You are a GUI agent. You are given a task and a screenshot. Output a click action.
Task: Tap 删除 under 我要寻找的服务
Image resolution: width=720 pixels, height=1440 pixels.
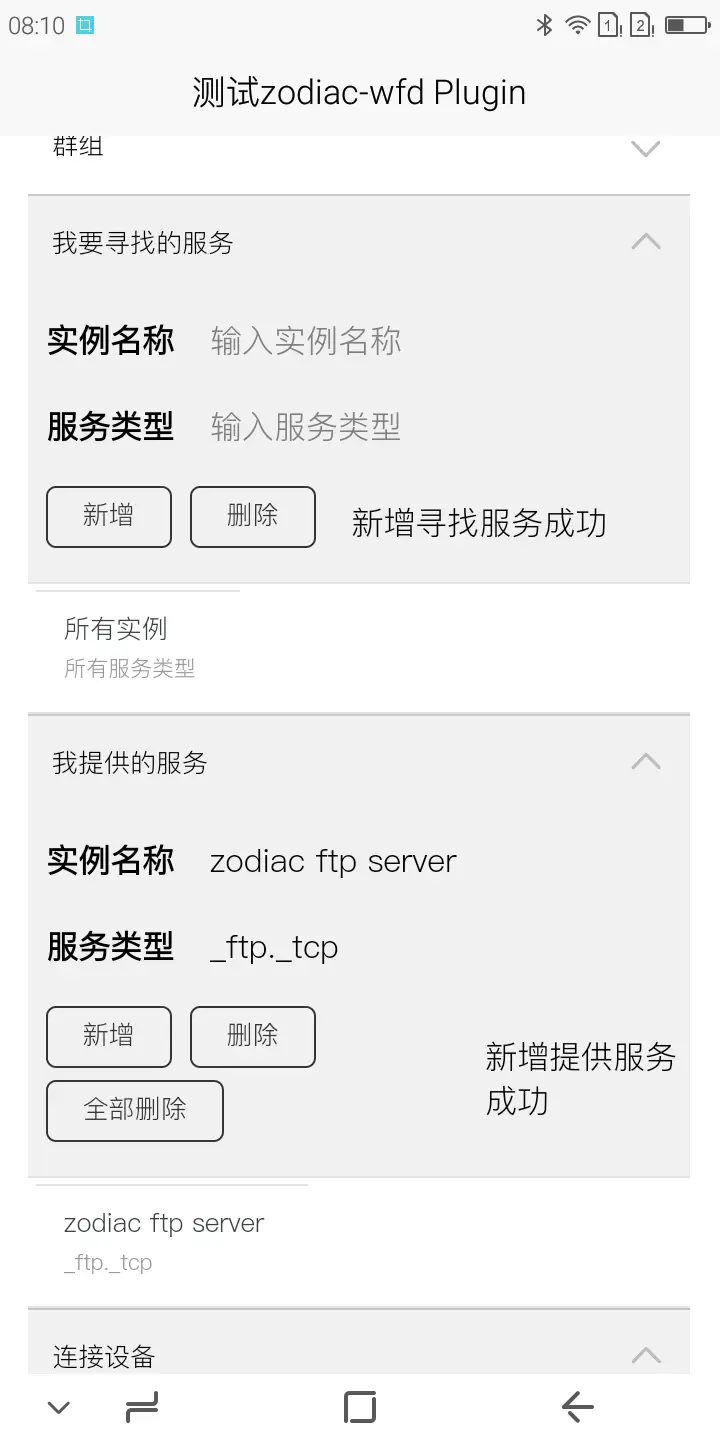click(x=253, y=516)
